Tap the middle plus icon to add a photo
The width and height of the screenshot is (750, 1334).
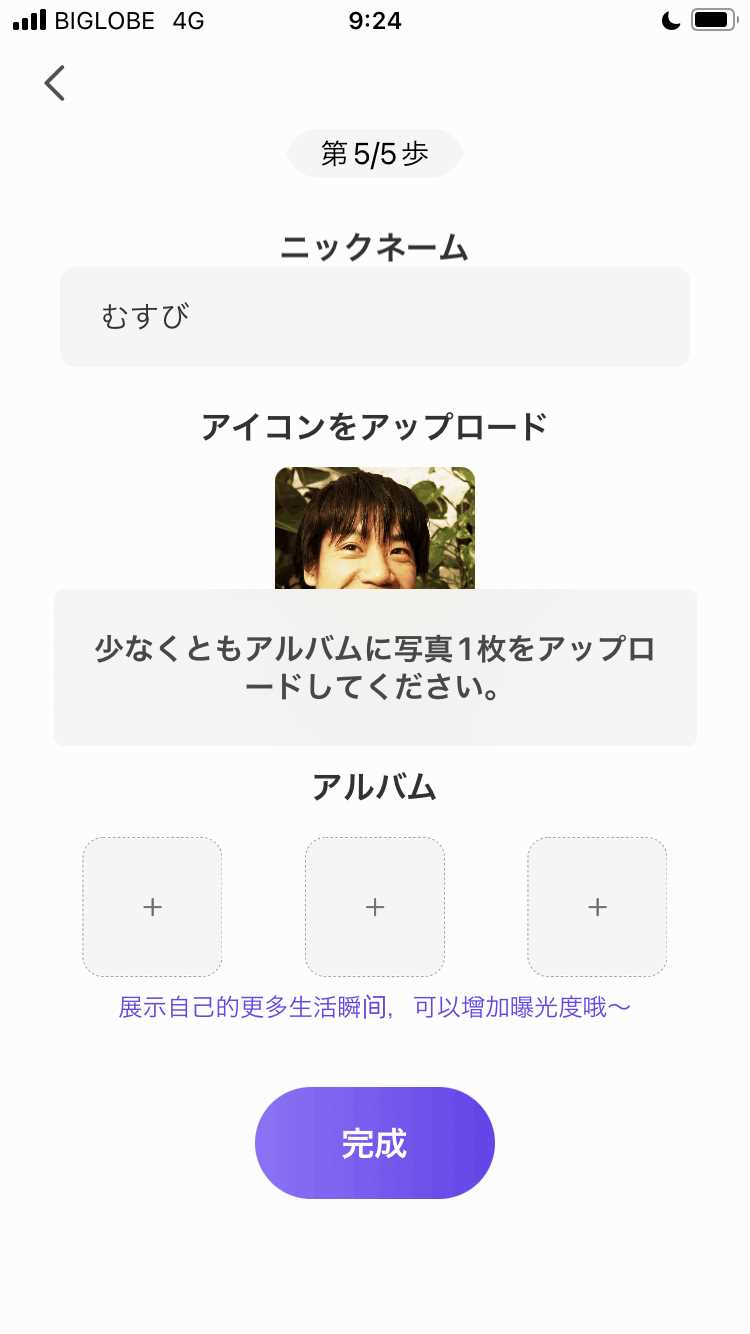tap(375, 906)
